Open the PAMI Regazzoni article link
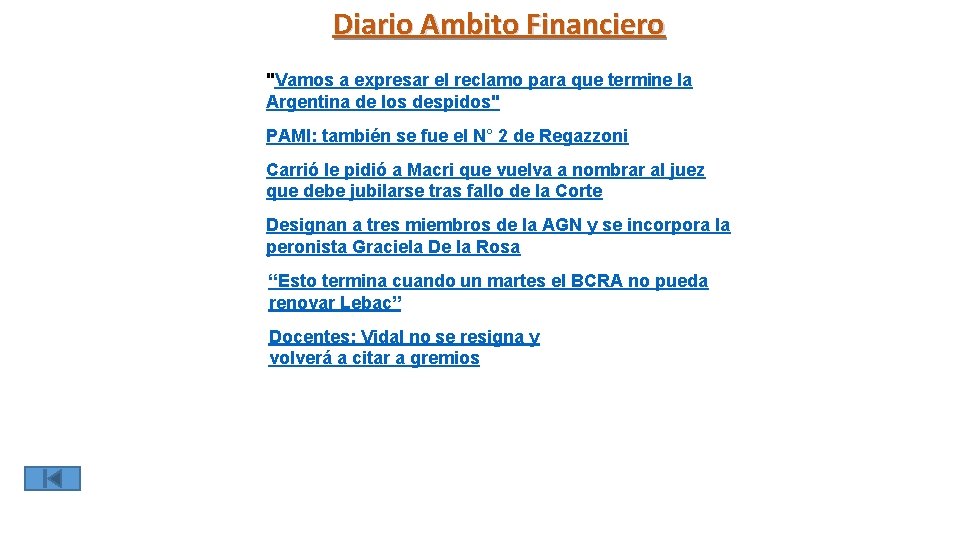This screenshot has width=960, height=540. click(x=447, y=135)
